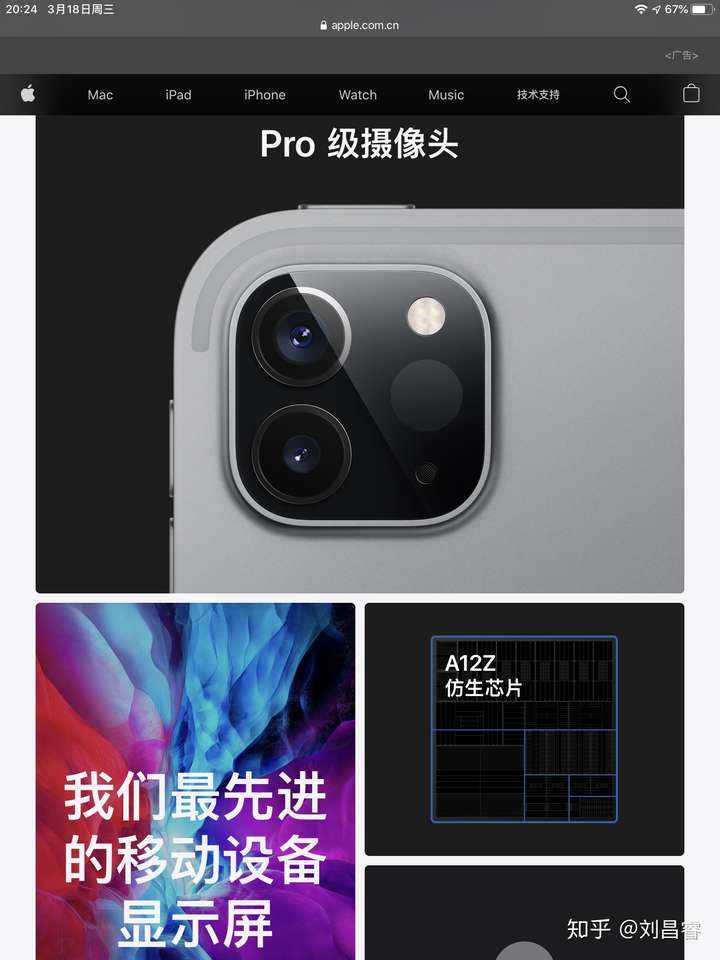Image resolution: width=720 pixels, height=960 pixels.
Task: Go to the Music section
Action: 446,95
